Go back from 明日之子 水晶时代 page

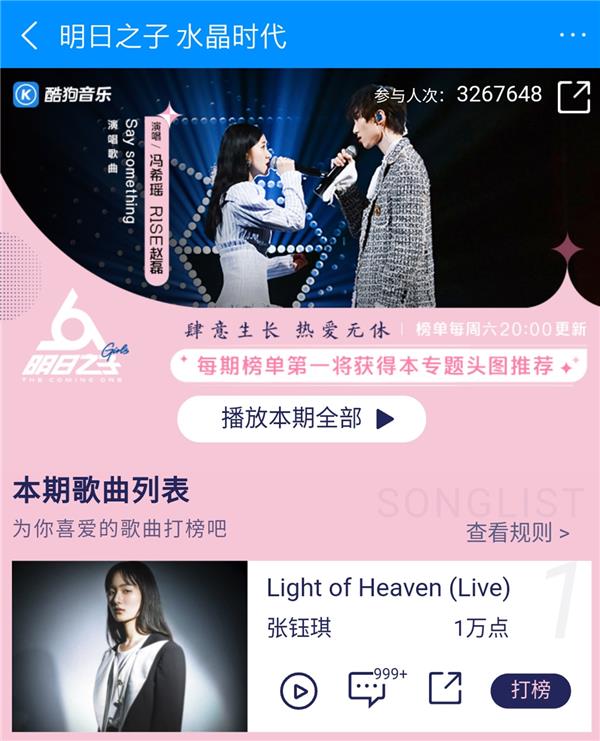pos(30,36)
